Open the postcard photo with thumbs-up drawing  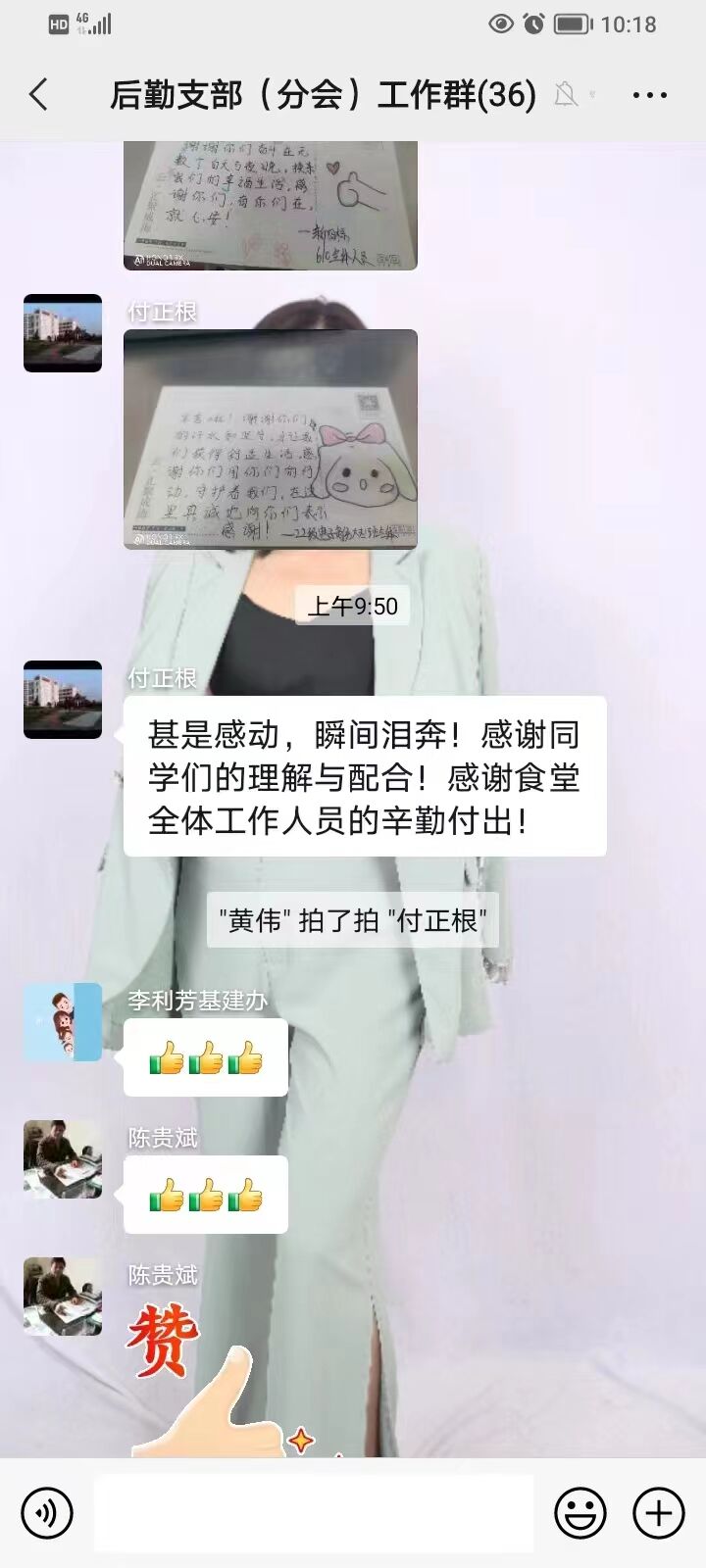point(271,206)
